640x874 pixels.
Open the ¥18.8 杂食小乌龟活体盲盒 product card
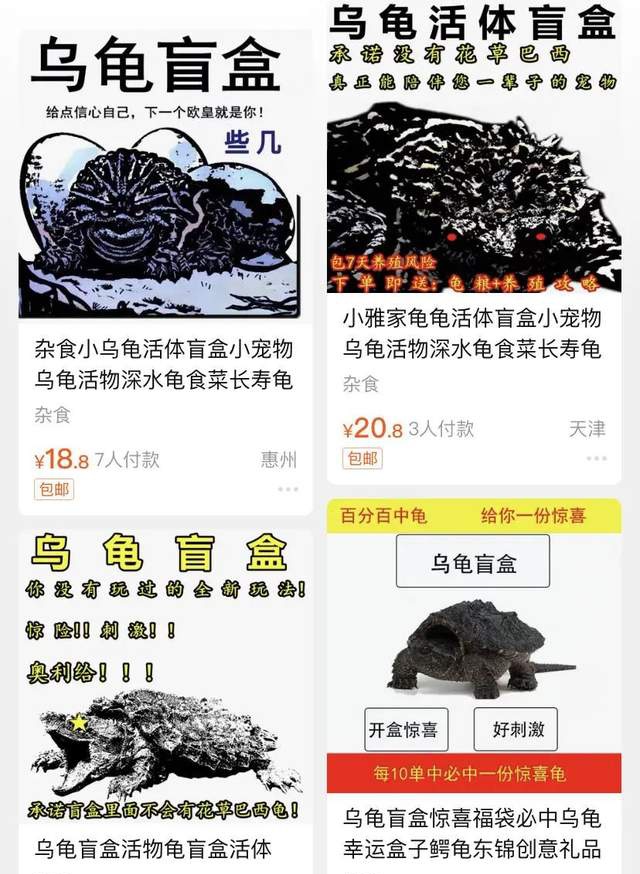pos(164,365)
